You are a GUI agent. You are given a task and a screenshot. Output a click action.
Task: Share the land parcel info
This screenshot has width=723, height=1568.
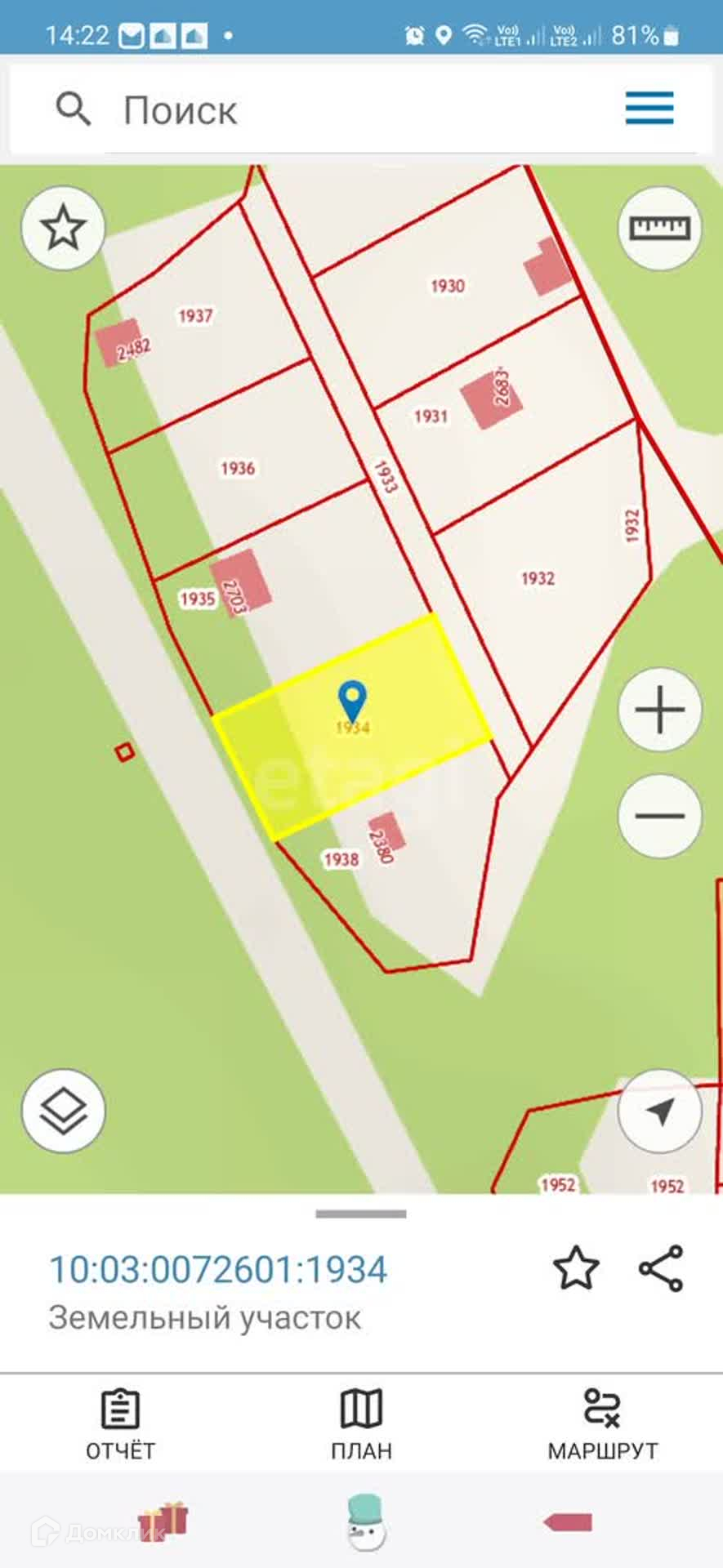[x=660, y=1267]
